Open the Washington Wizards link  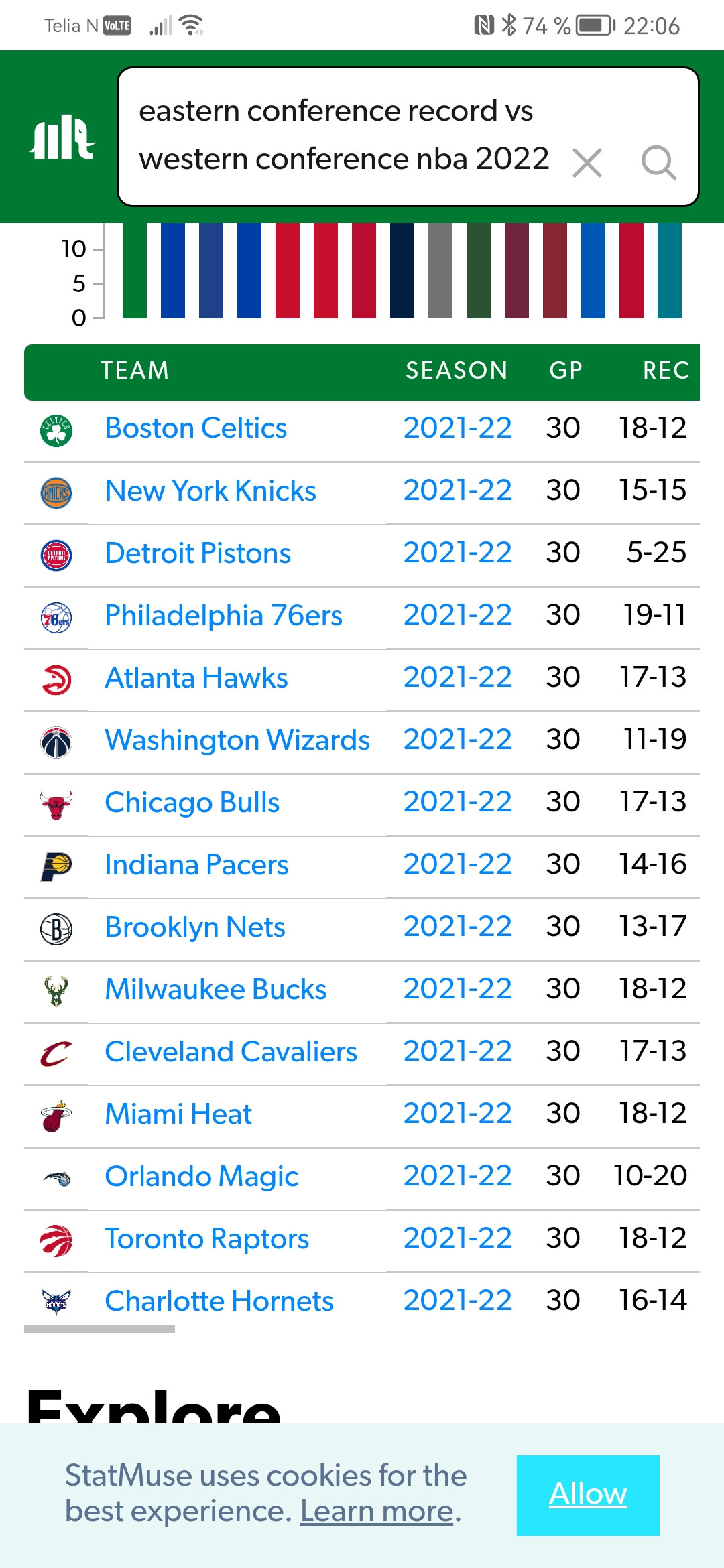click(x=237, y=740)
